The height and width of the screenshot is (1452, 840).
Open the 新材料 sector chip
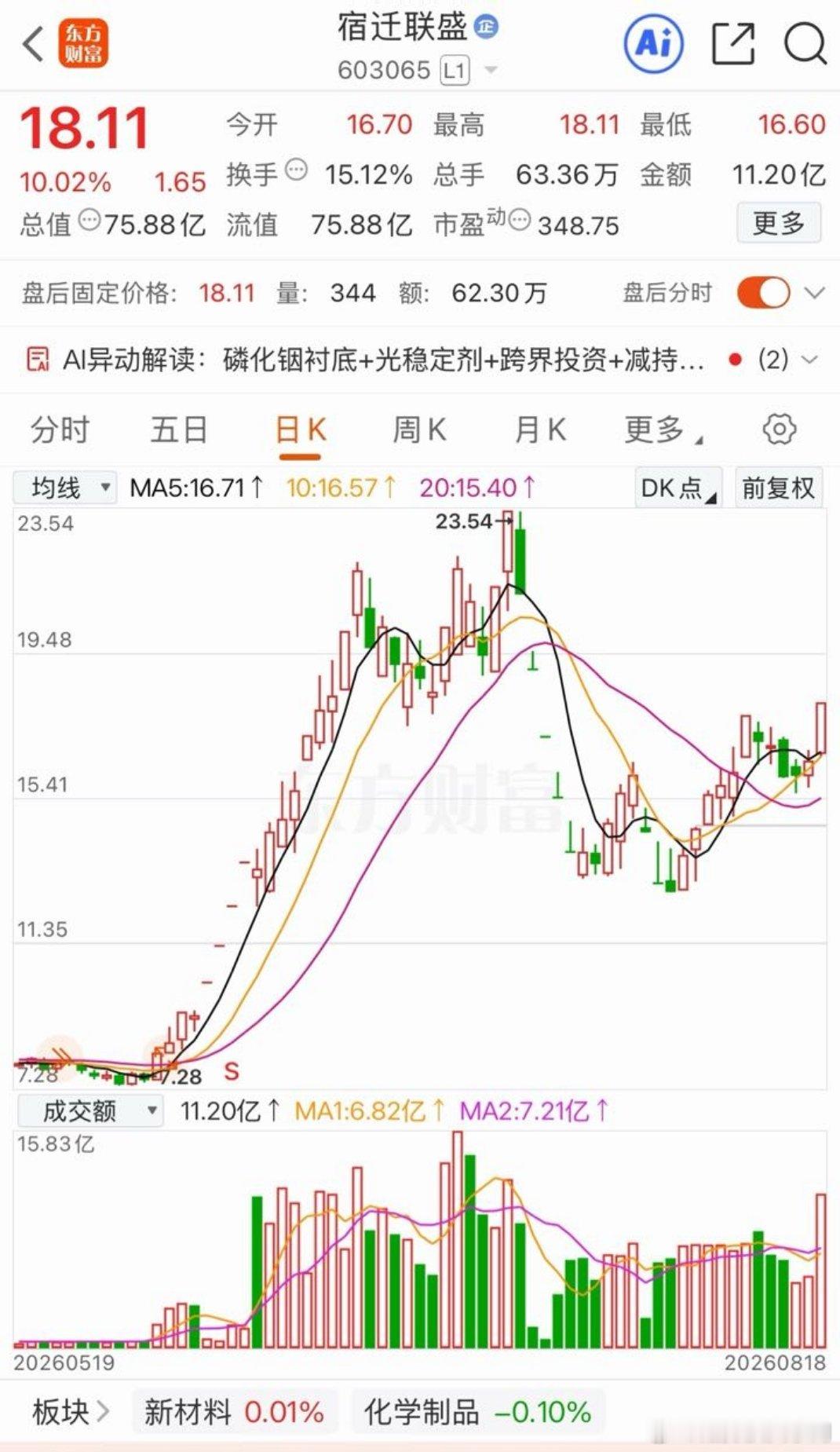(x=234, y=1412)
